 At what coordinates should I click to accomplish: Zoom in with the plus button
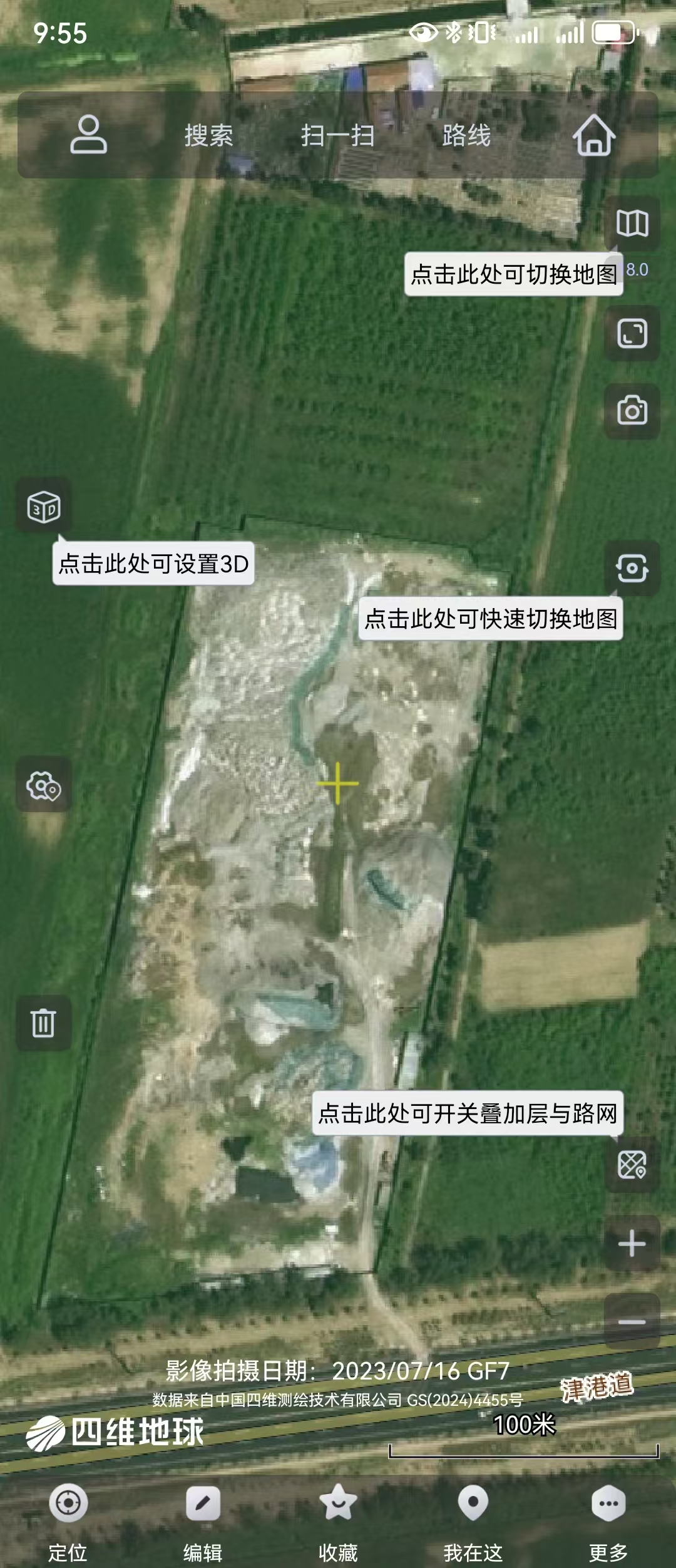632,1243
